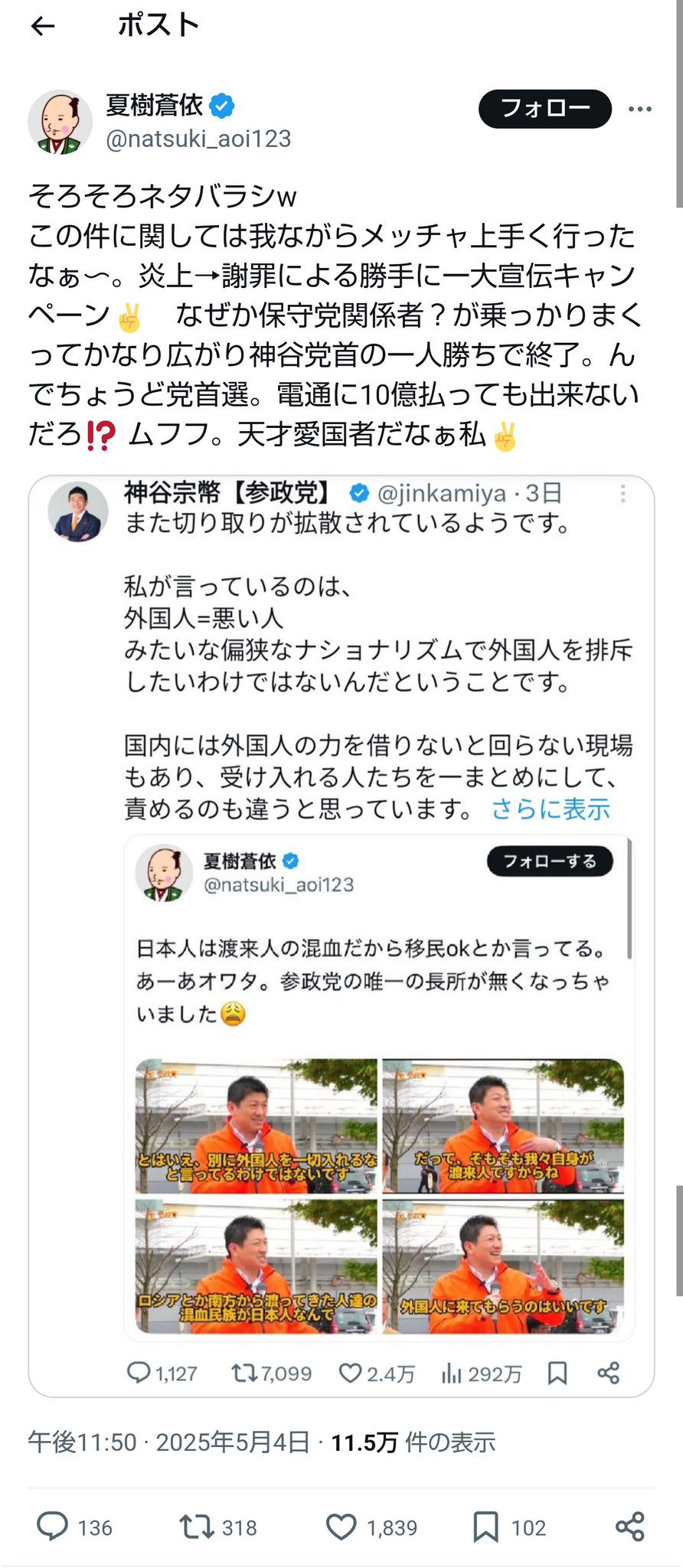Like the post with 1,839 likes
Image resolution: width=683 pixels, height=1568 pixels.
pyautogui.click(x=341, y=1527)
